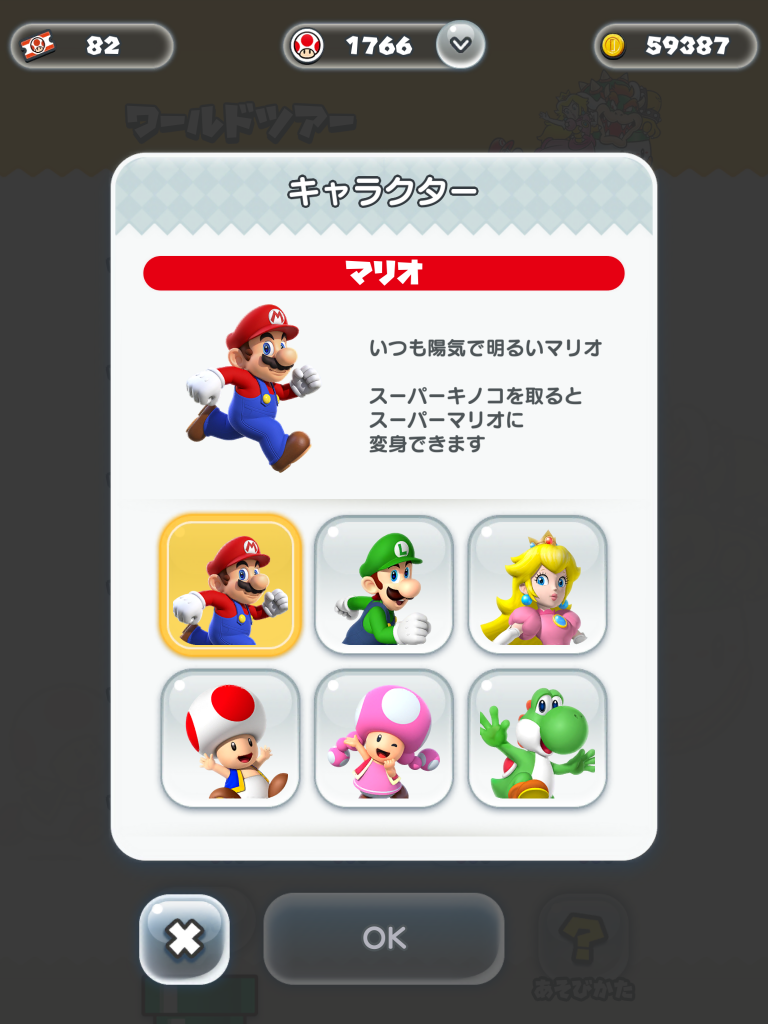This screenshot has width=768, height=1024.
Task: Pick Yoshi from the character grid
Action: coord(538,738)
